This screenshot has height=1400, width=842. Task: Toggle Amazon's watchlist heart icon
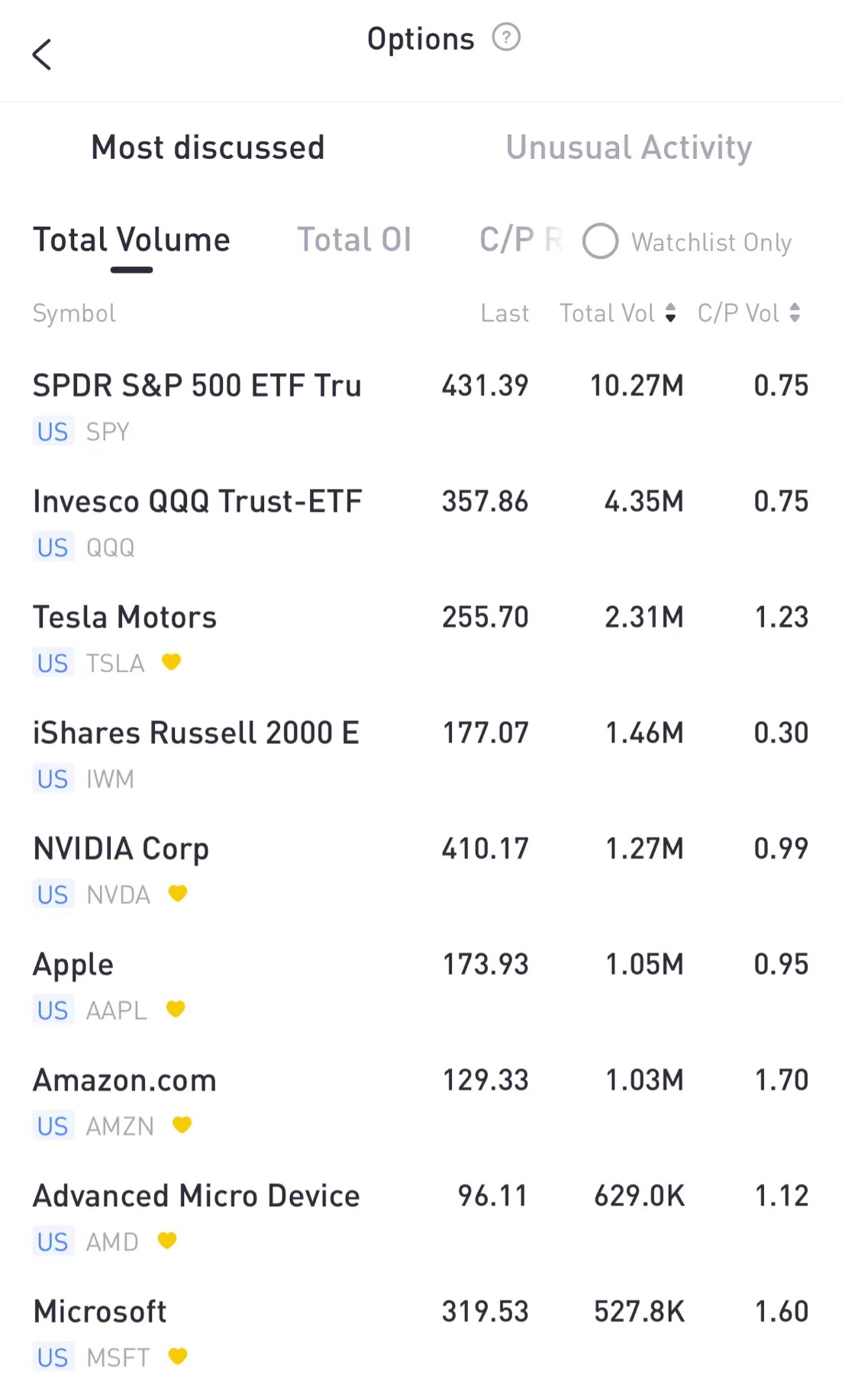[x=182, y=1124]
